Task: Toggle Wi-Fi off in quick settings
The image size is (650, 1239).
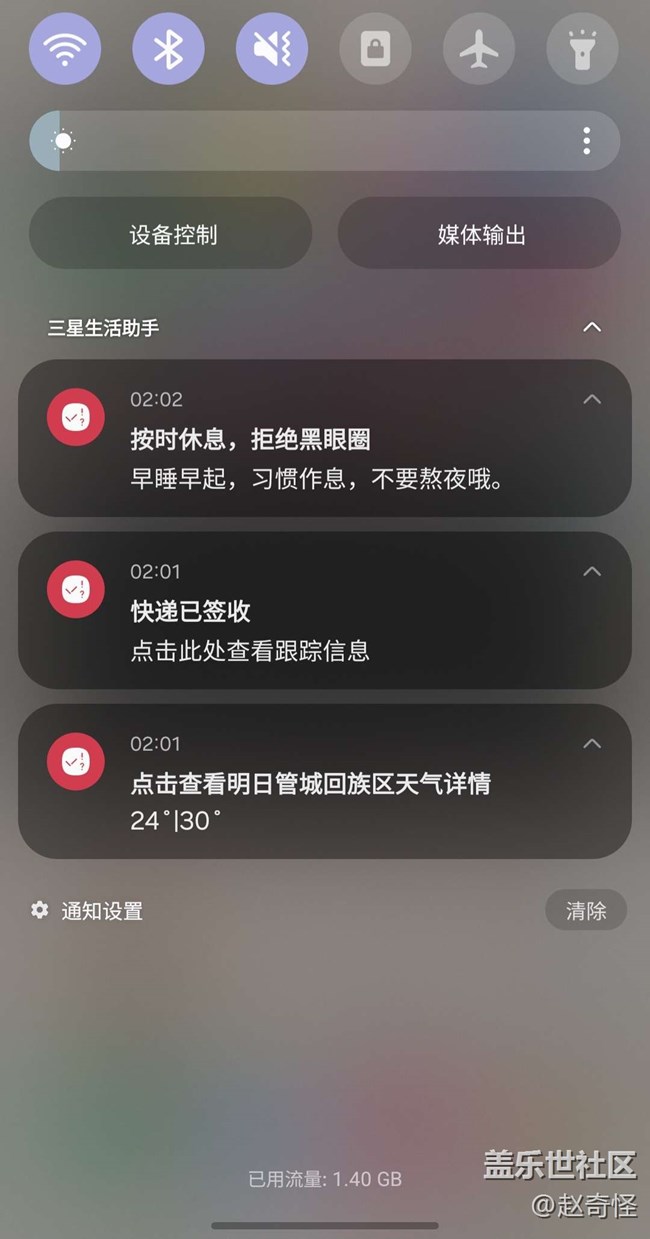Action: click(x=65, y=48)
